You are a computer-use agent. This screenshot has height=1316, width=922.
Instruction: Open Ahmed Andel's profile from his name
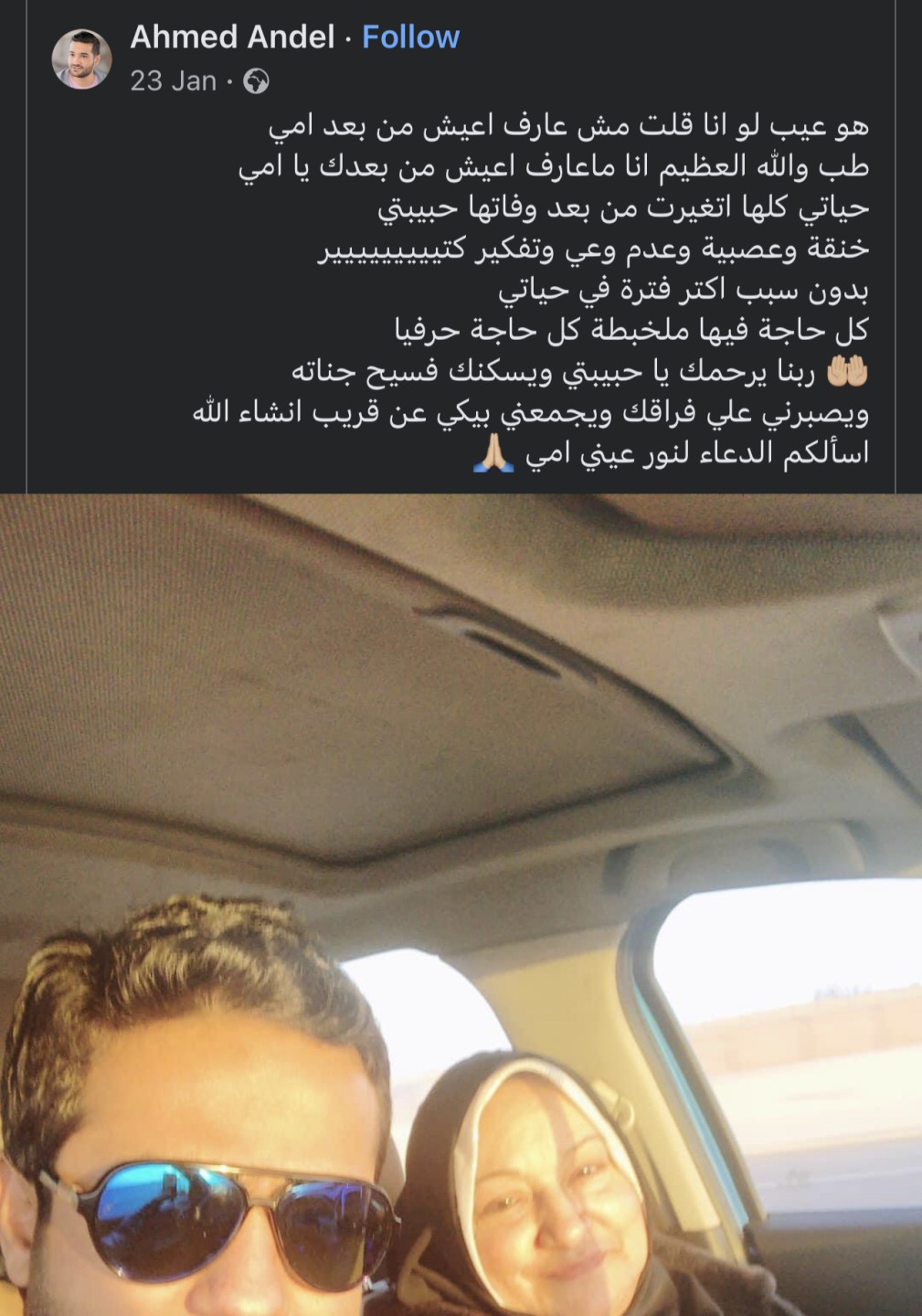click(232, 37)
